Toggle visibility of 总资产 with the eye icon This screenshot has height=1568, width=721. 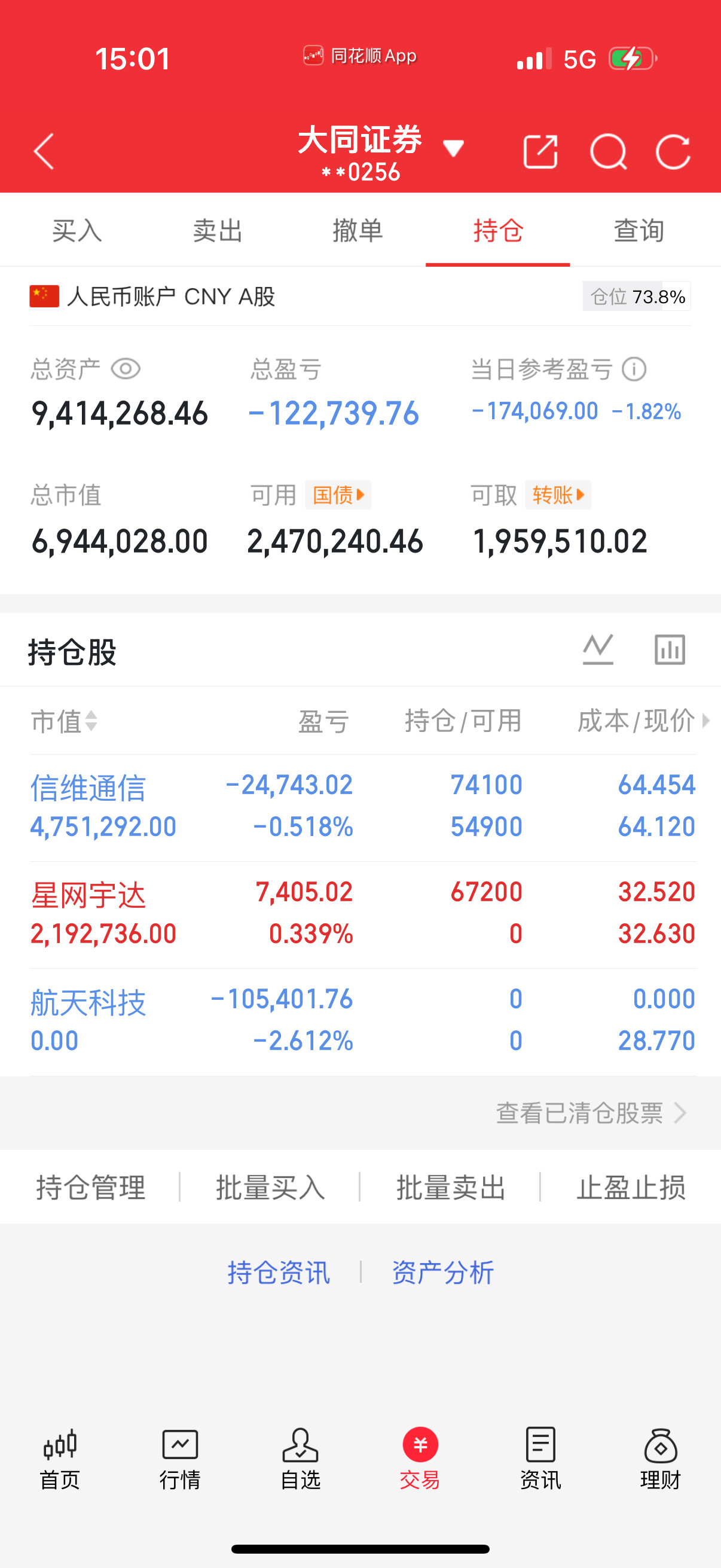click(126, 368)
